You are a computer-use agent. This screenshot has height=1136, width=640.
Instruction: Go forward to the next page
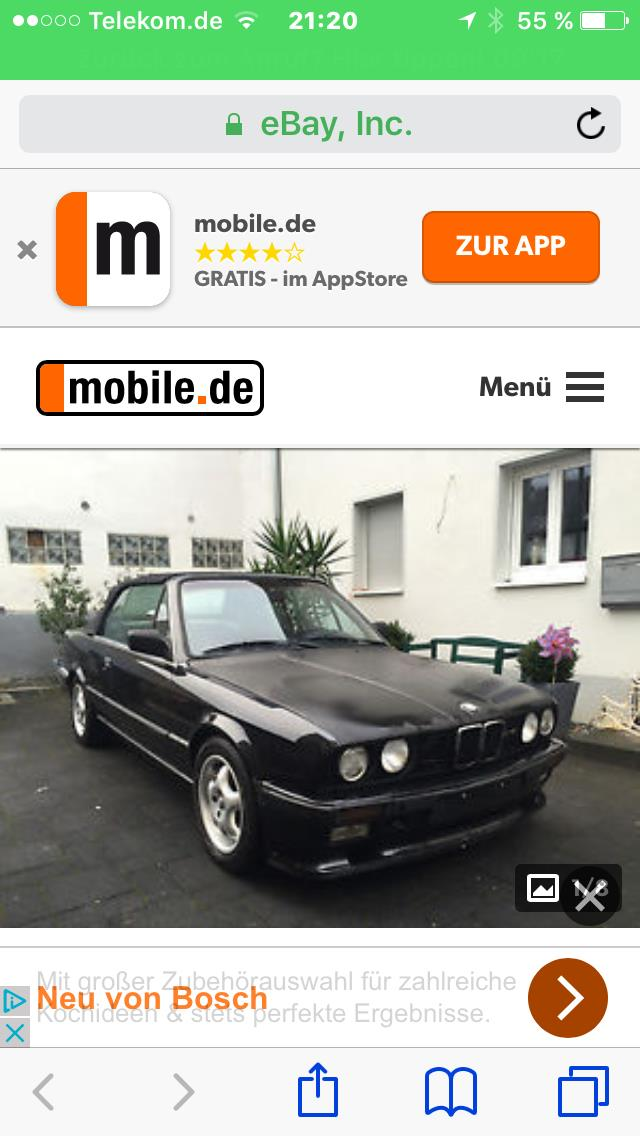tap(183, 1092)
